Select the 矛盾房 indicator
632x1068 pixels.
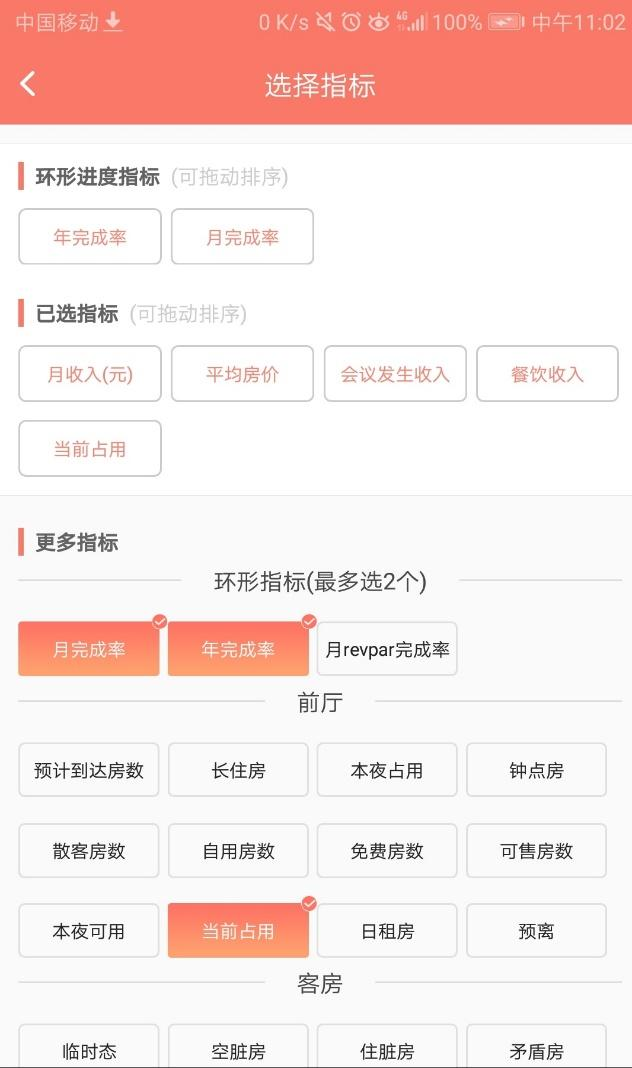click(537, 1049)
